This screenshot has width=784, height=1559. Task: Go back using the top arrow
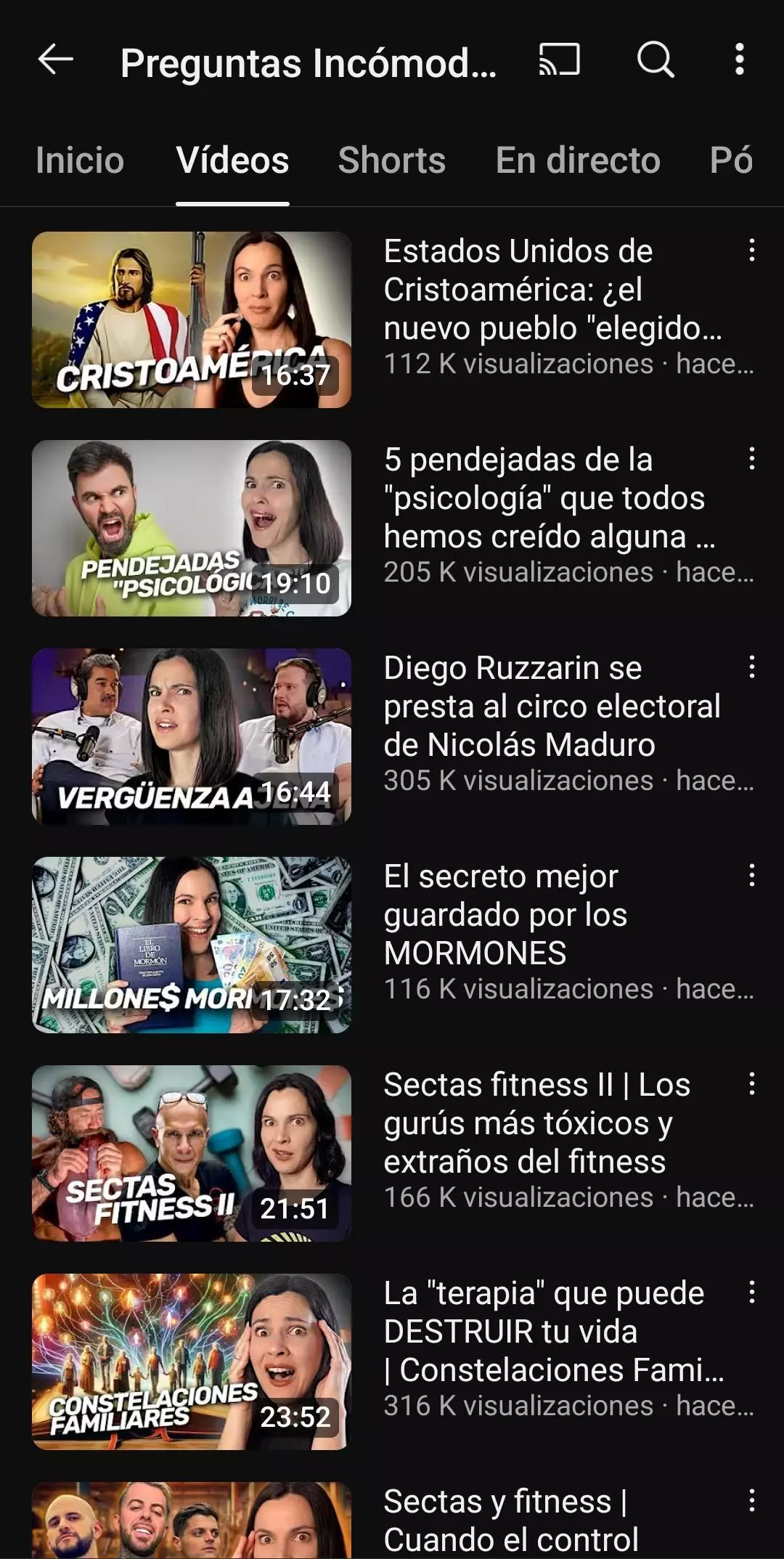tap(55, 60)
